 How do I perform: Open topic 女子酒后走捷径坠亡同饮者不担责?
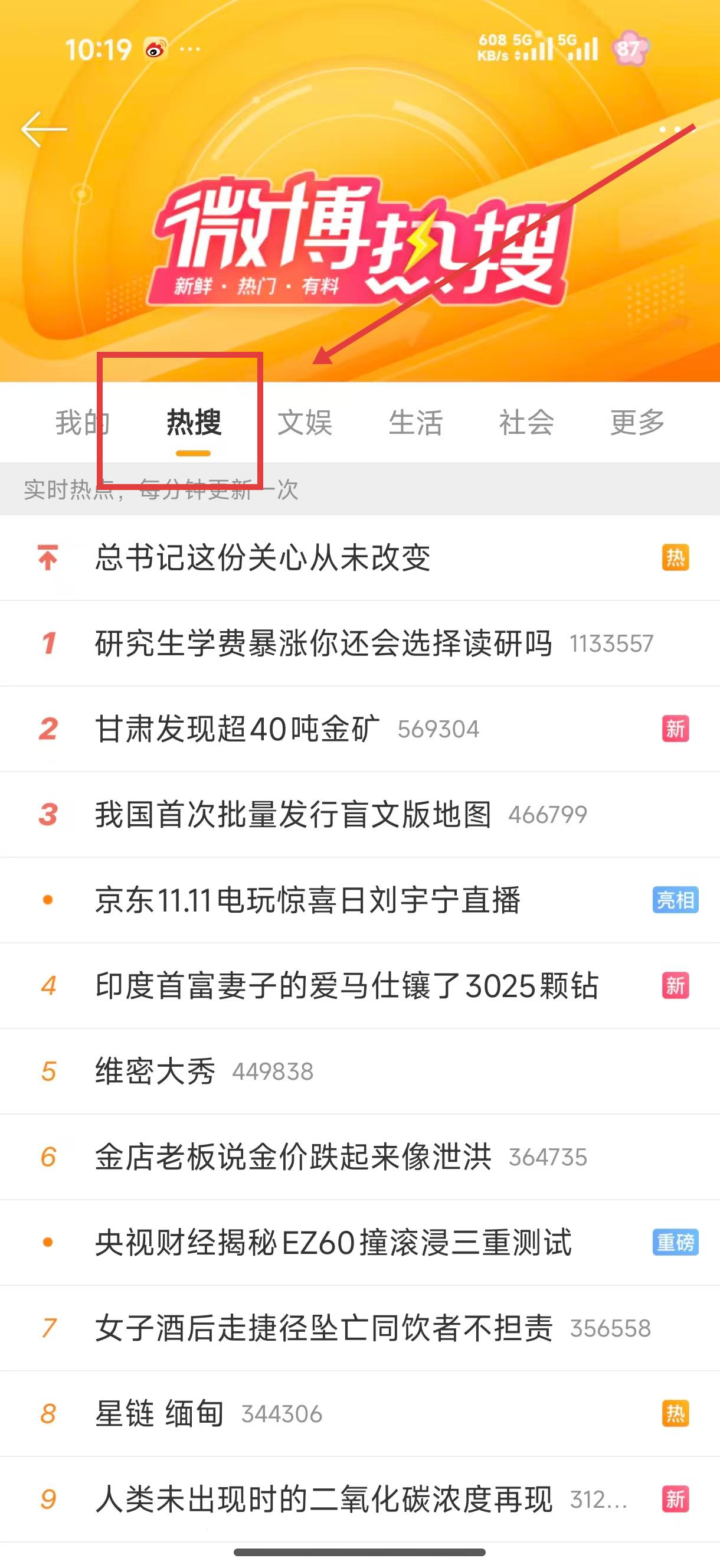(x=323, y=1328)
